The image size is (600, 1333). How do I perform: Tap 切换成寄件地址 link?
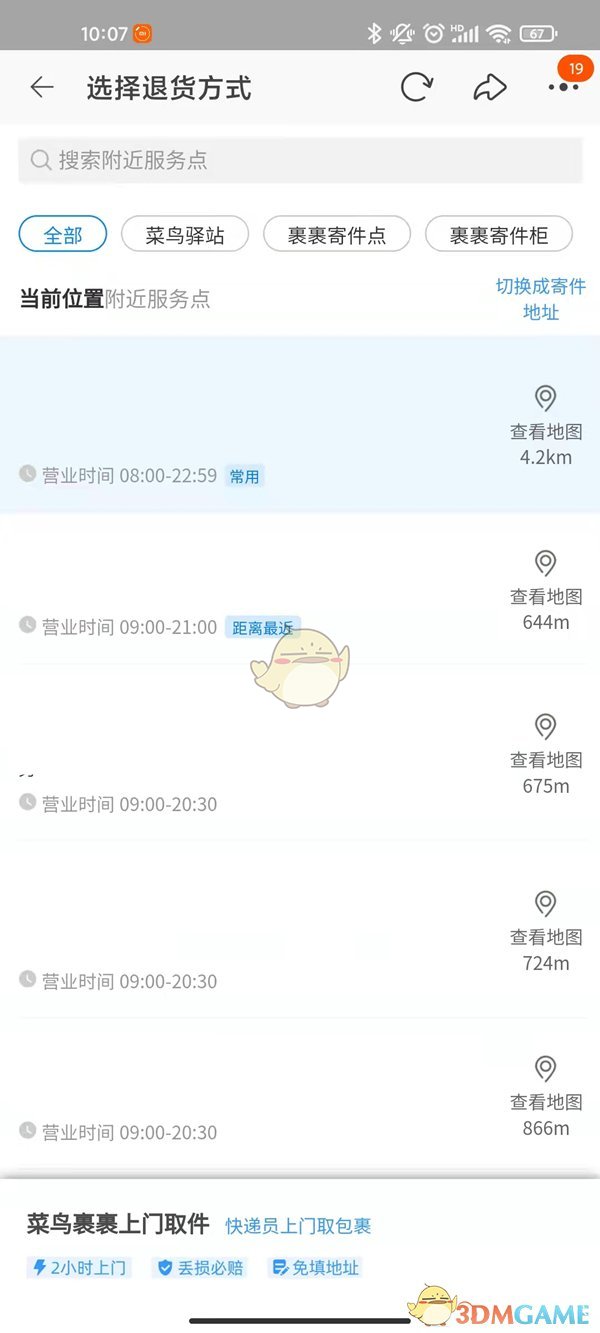click(x=540, y=299)
